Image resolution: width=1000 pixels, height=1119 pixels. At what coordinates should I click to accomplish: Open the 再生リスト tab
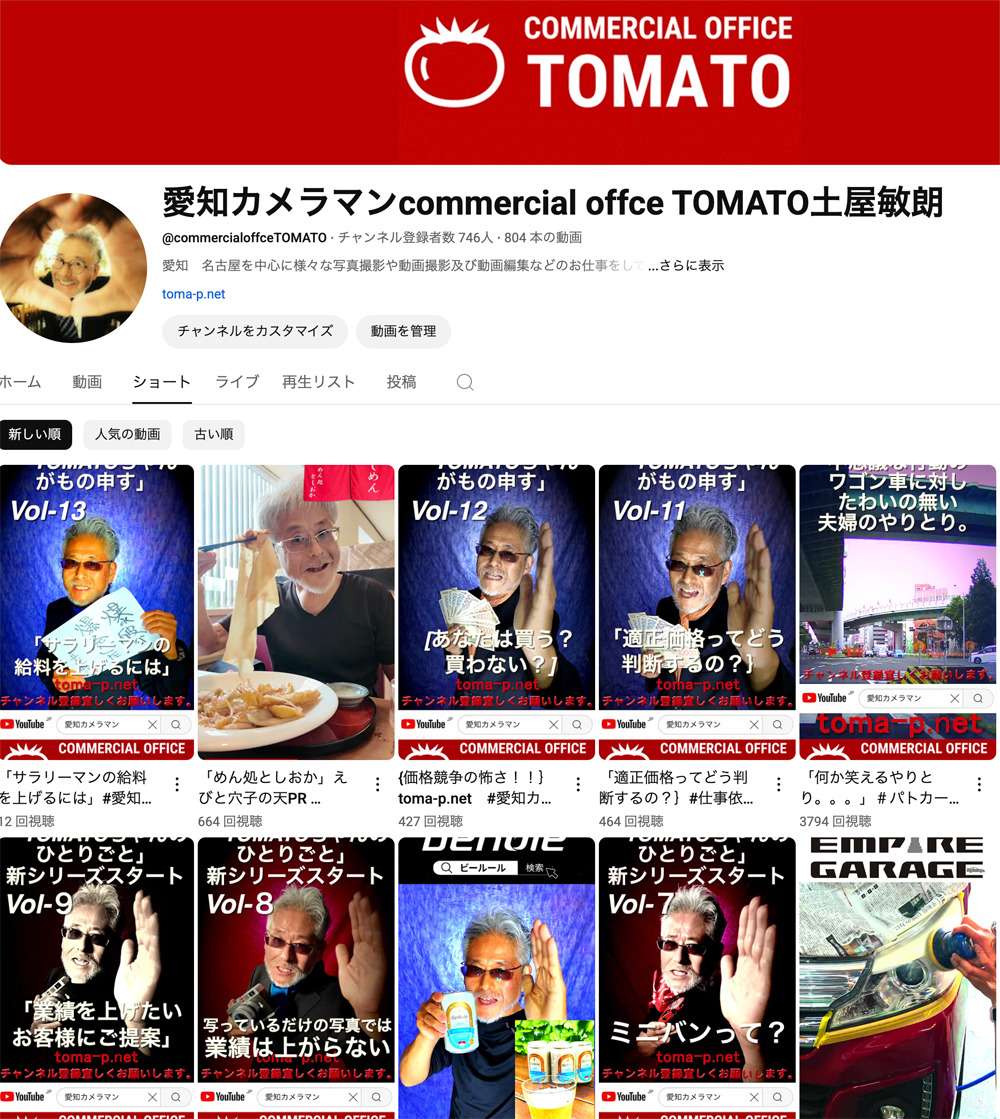pos(318,382)
